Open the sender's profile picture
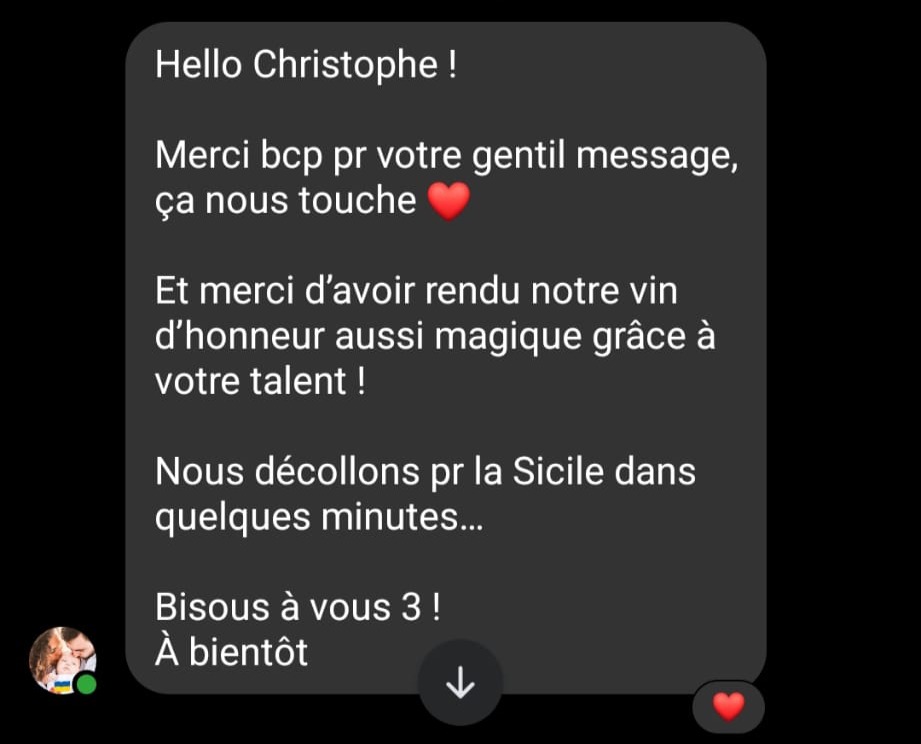The image size is (921, 744). point(62,660)
